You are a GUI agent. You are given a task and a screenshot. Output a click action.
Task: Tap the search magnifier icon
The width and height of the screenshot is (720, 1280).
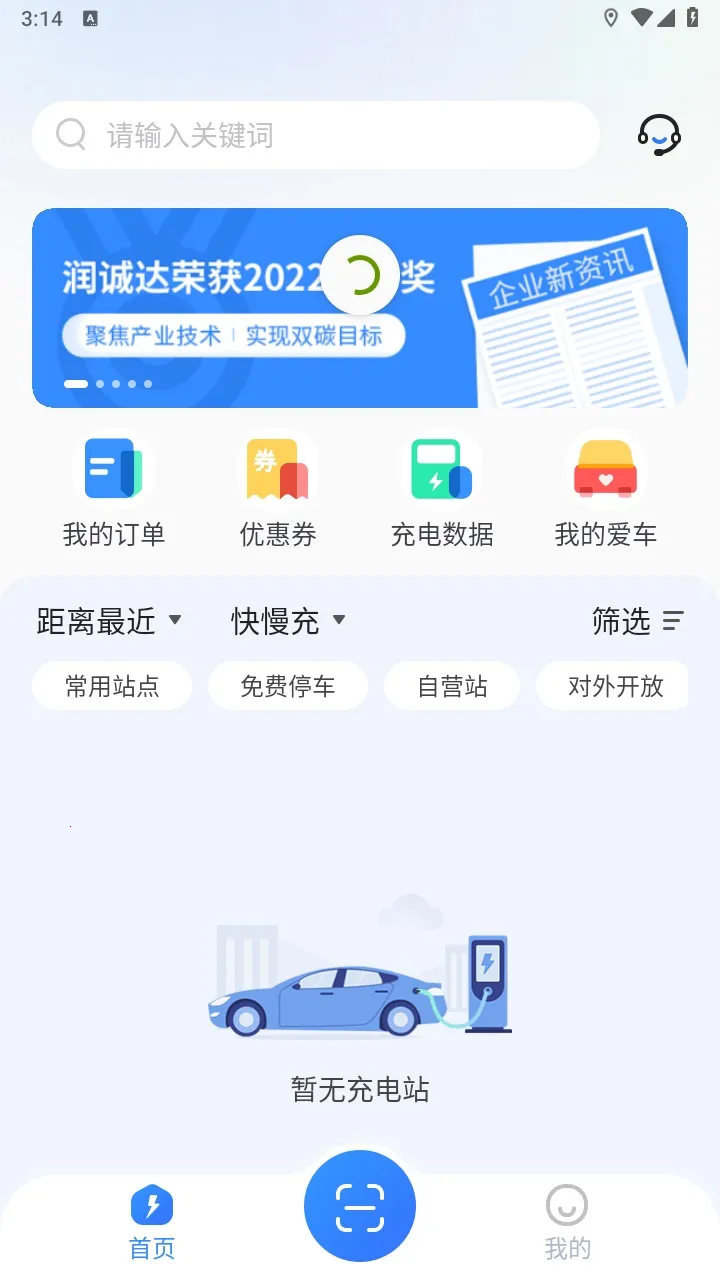point(70,135)
